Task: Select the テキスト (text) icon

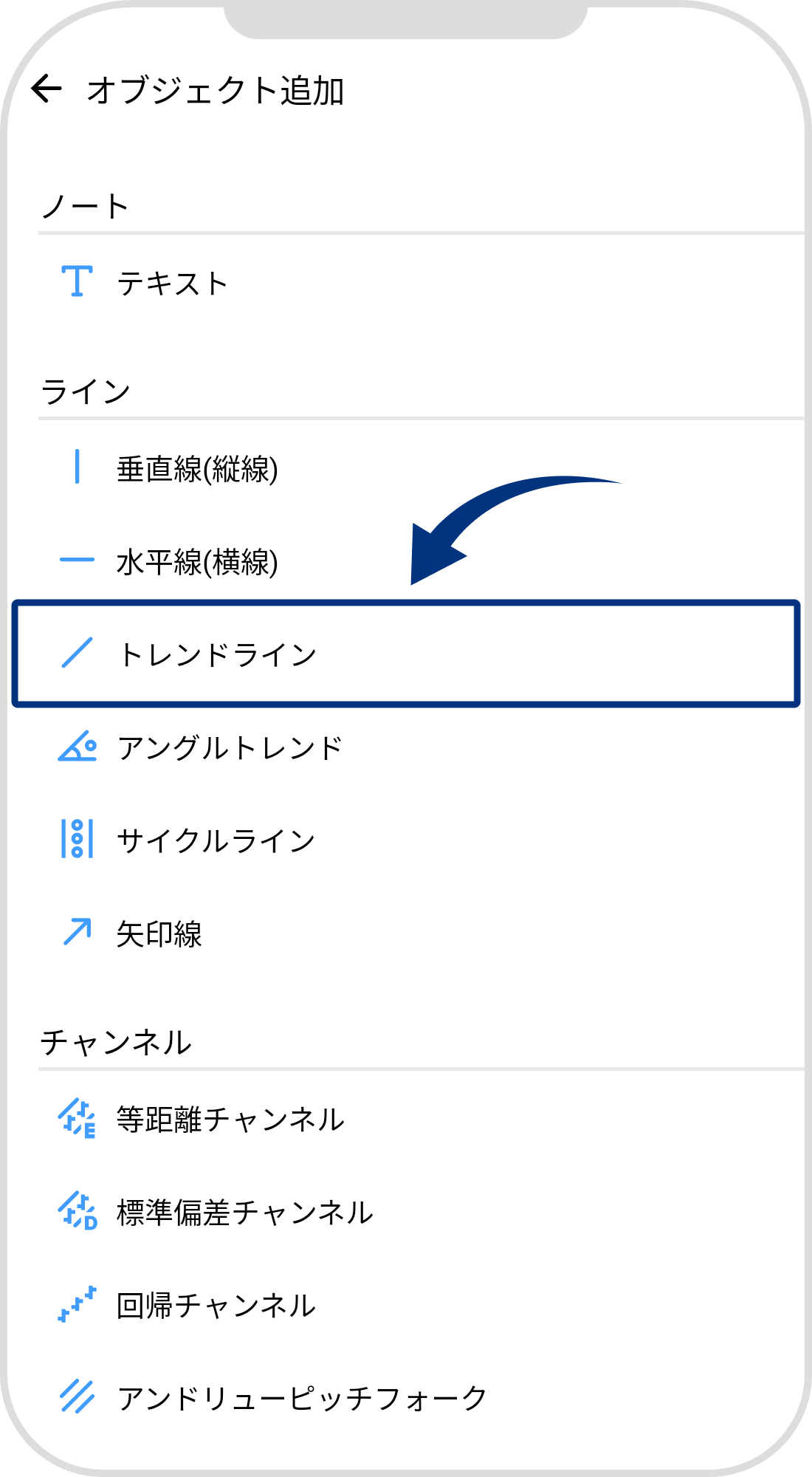Action: click(x=78, y=282)
